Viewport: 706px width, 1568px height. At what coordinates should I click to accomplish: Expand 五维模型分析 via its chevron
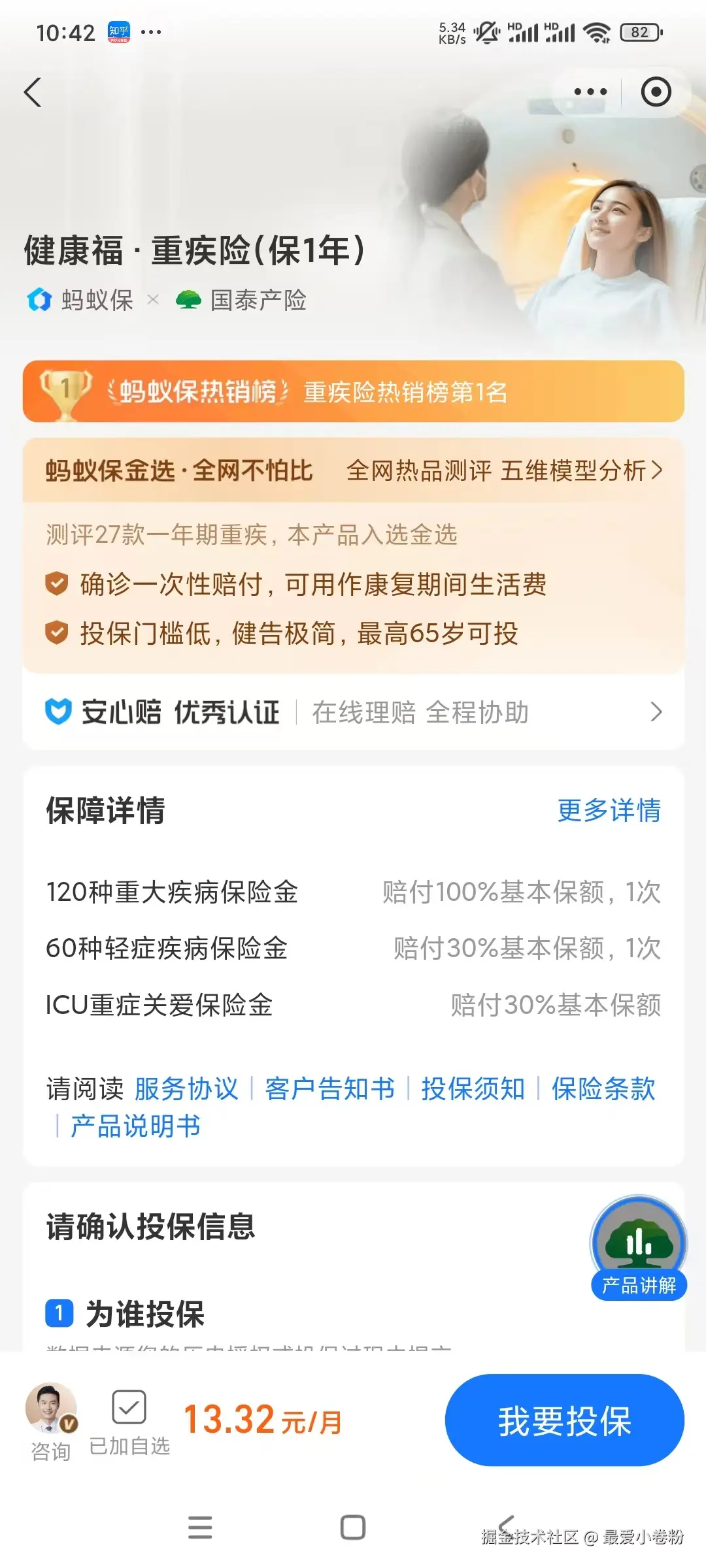[x=658, y=470]
